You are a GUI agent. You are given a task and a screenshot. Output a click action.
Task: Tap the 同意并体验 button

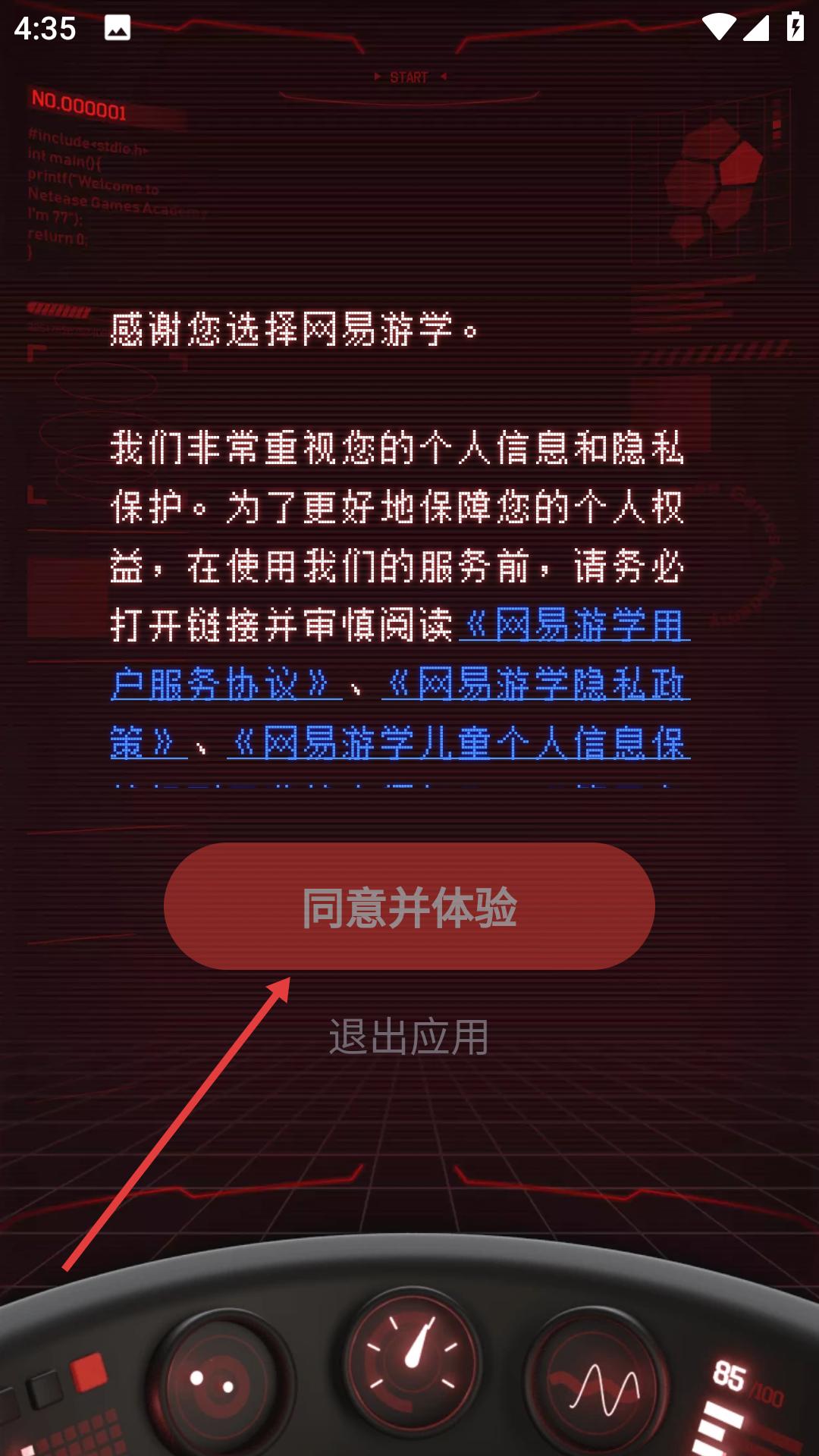tap(409, 906)
